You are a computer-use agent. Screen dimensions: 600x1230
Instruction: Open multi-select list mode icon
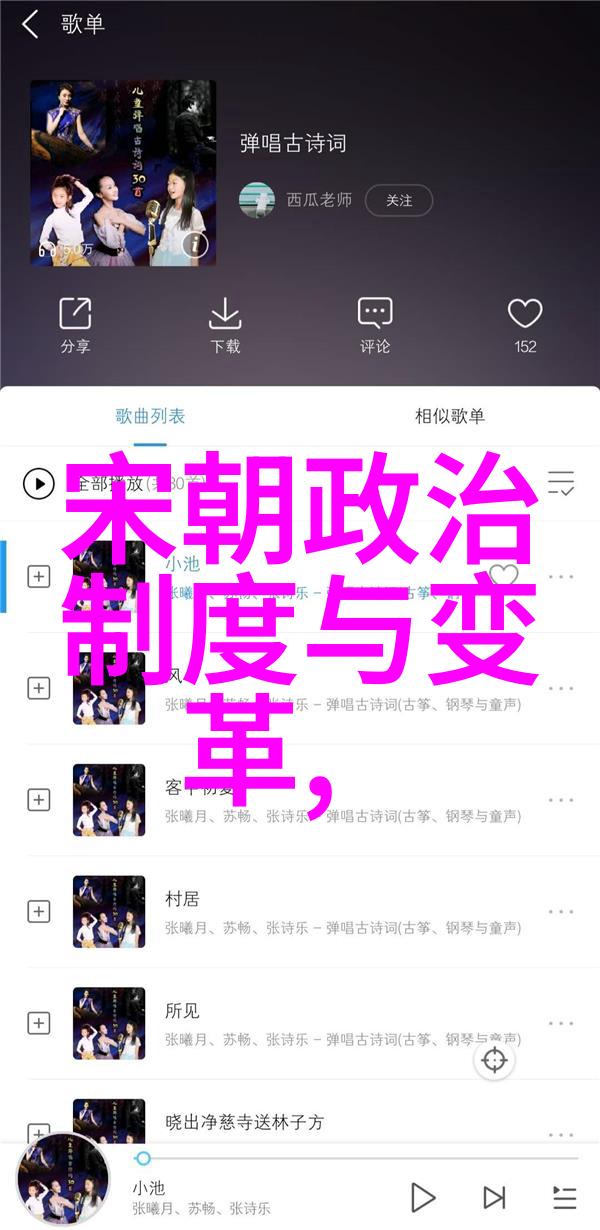pos(561,485)
